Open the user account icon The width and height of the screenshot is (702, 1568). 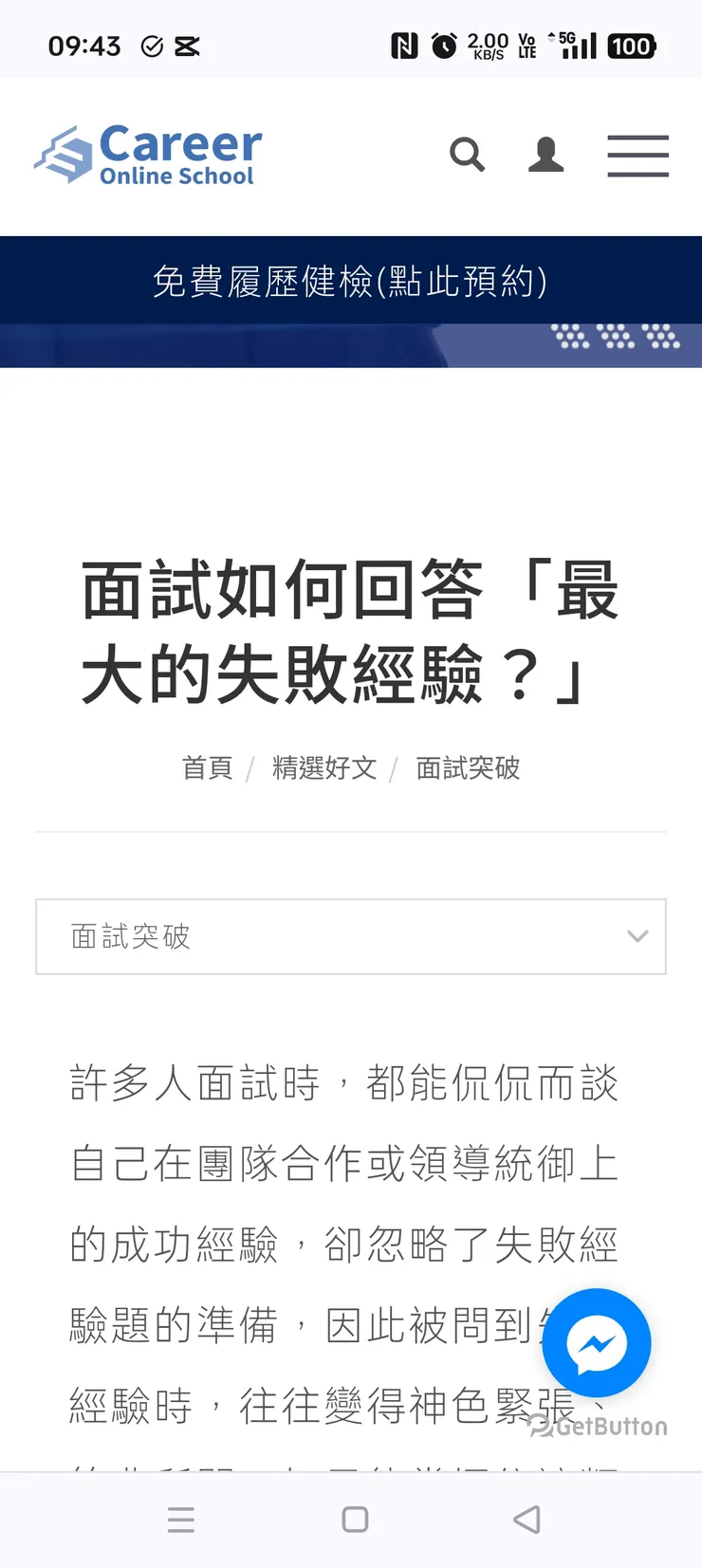[545, 157]
